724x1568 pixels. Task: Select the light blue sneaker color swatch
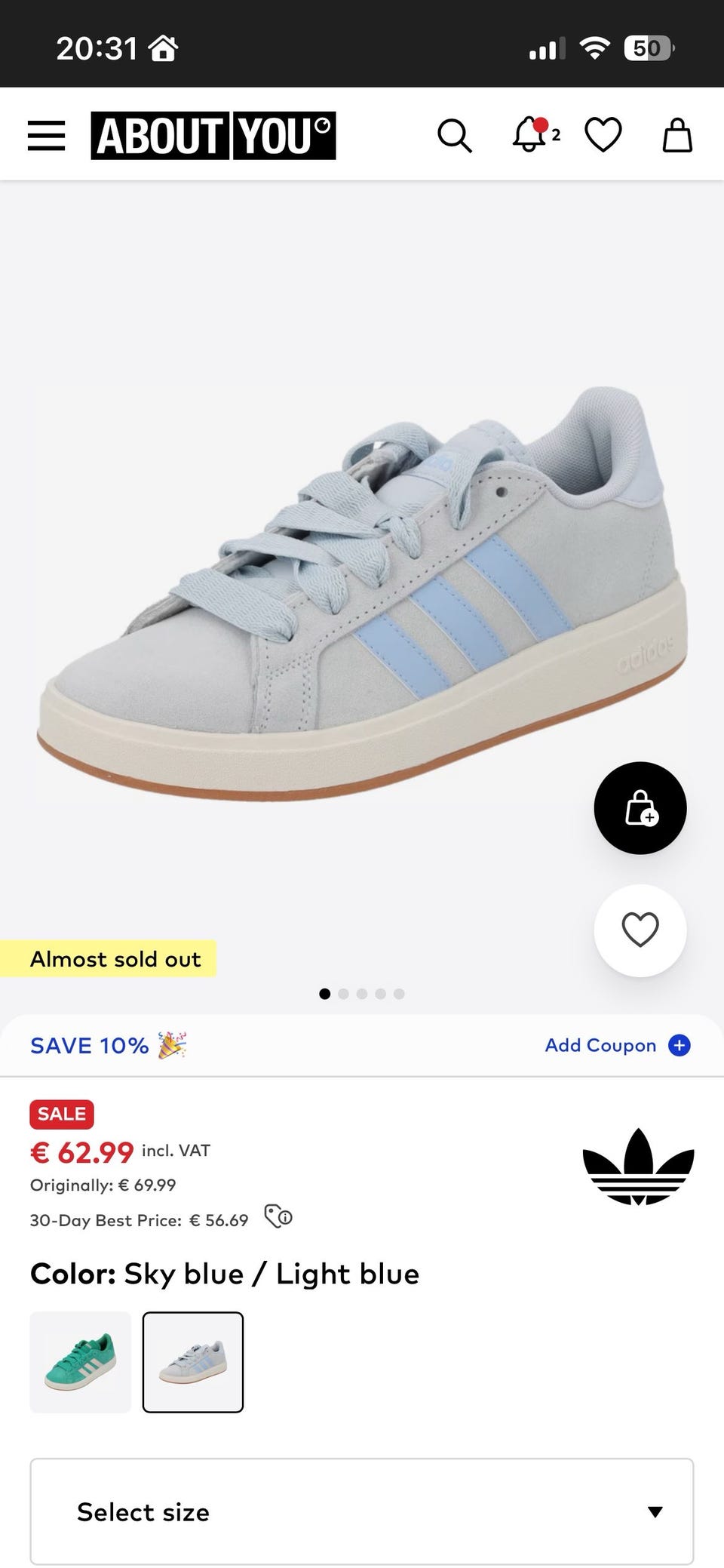tap(193, 1362)
